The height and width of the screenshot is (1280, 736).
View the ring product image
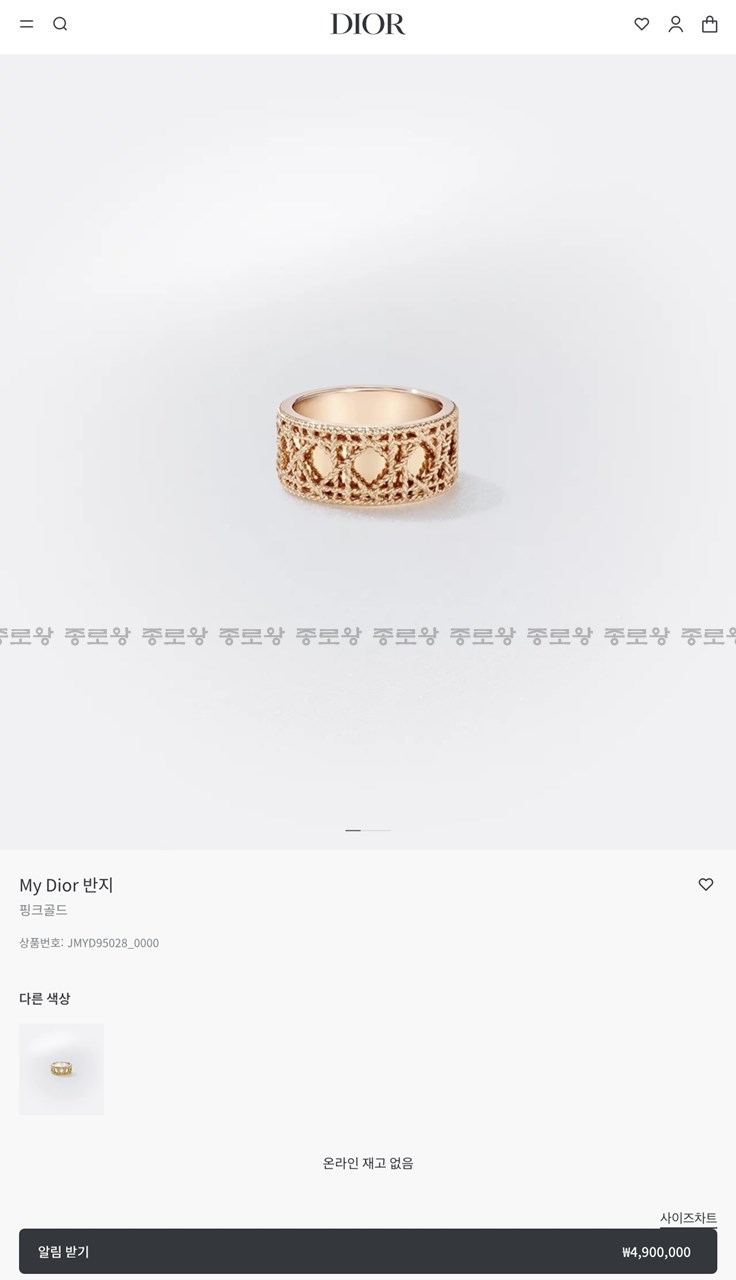(367, 450)
